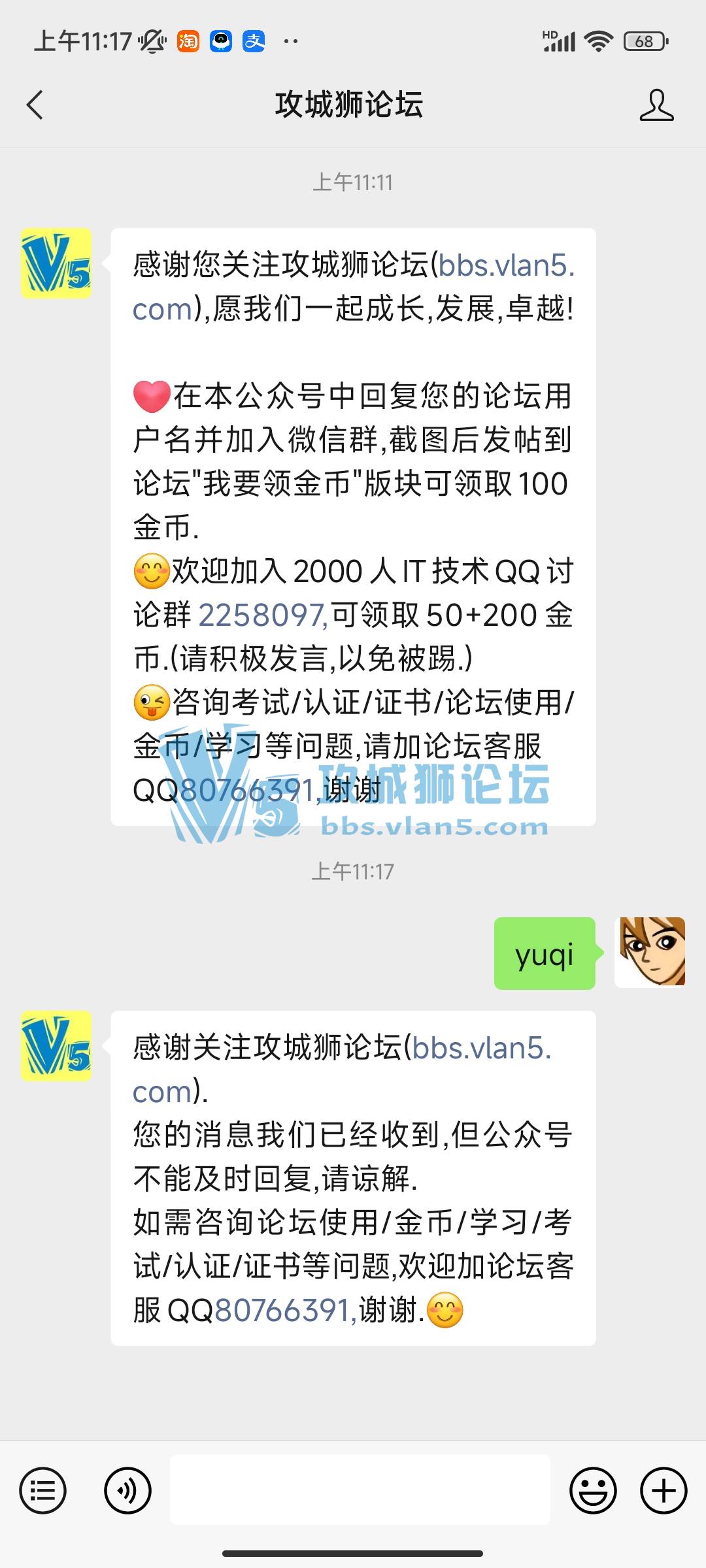
Task: Switch to voice input mode
Action: pos(127,1491)
